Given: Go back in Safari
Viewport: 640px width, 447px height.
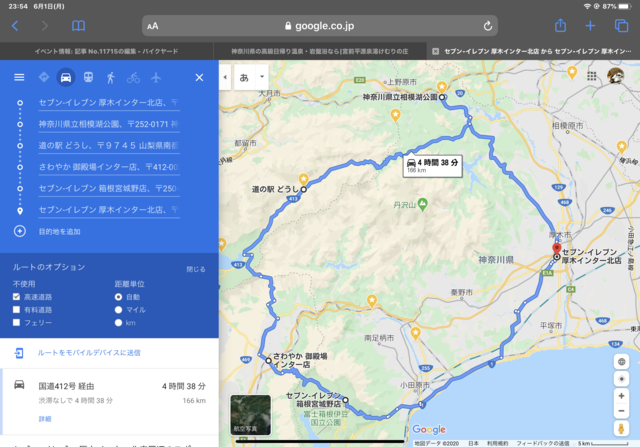Looking at the screenshot, I should click(15, 26).
